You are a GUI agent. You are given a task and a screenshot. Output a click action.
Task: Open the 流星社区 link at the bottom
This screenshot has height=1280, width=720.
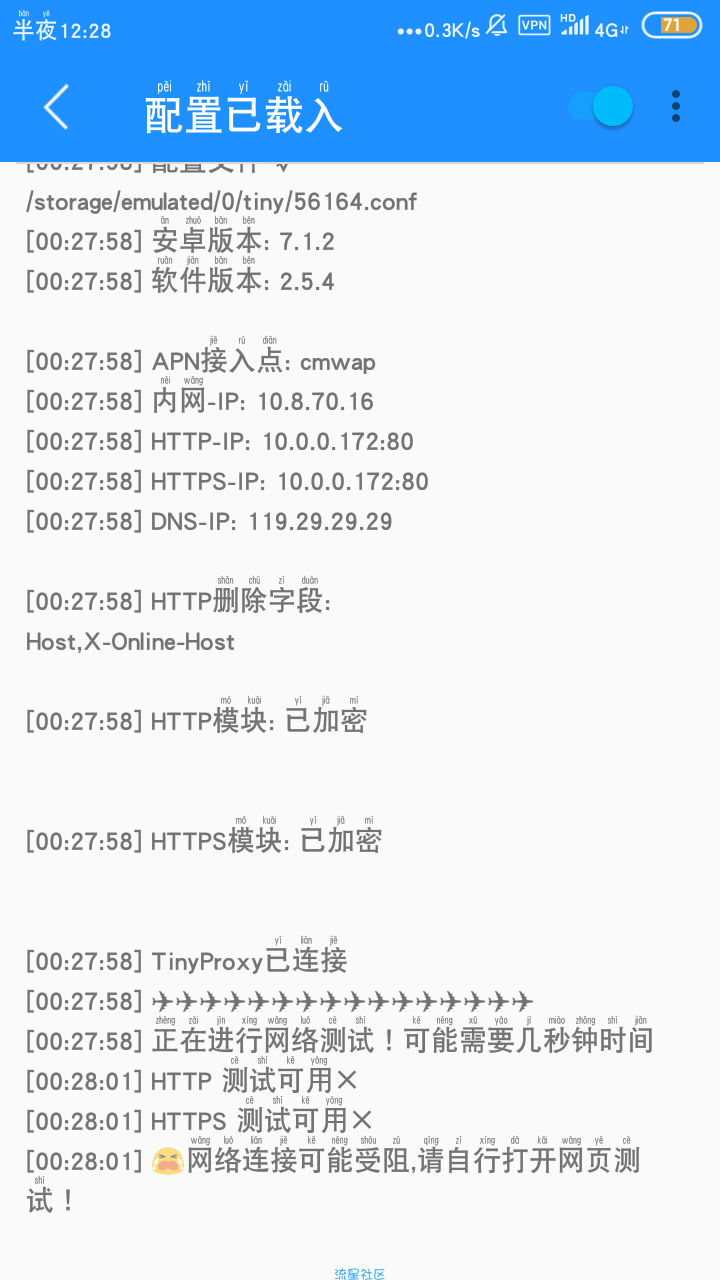(360, 1273)
